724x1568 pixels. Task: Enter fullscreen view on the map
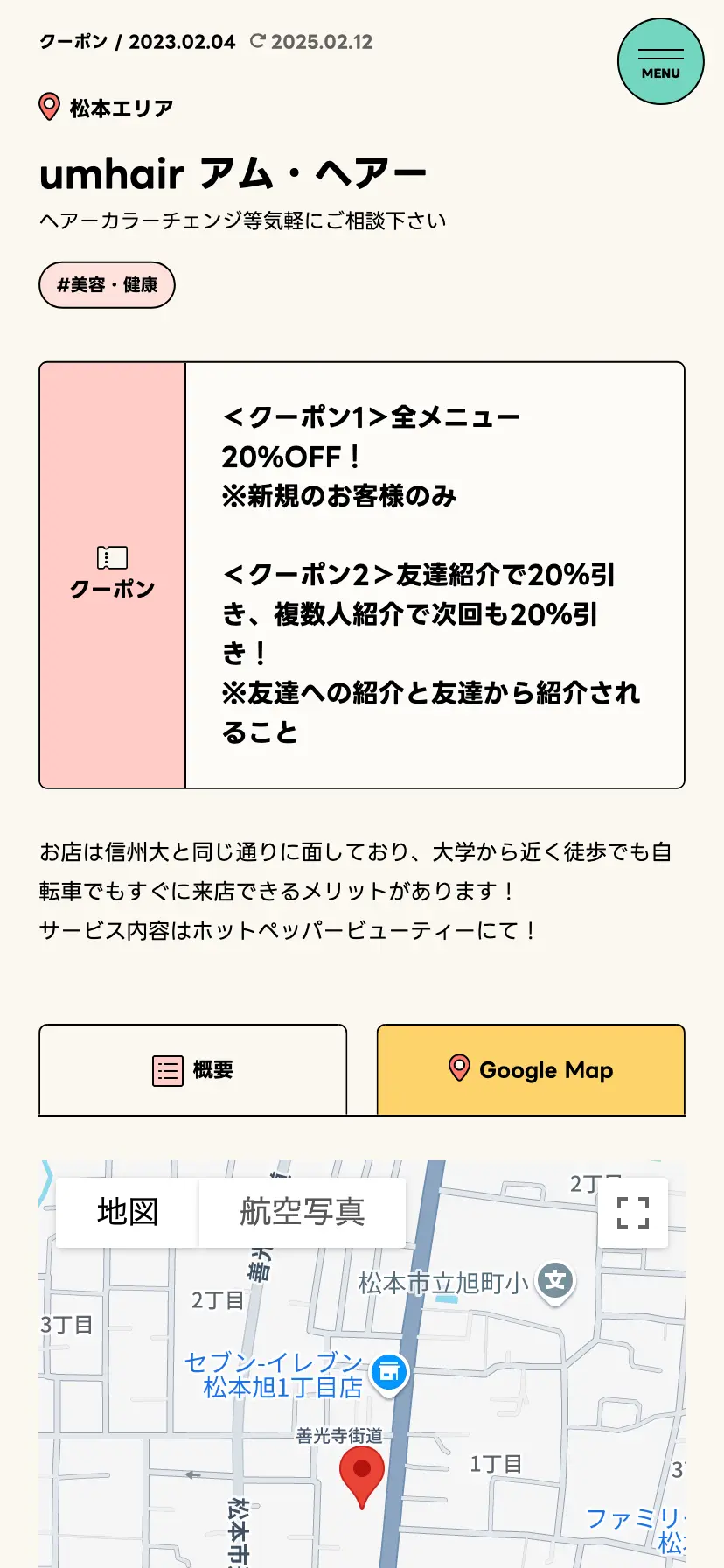634,1213
